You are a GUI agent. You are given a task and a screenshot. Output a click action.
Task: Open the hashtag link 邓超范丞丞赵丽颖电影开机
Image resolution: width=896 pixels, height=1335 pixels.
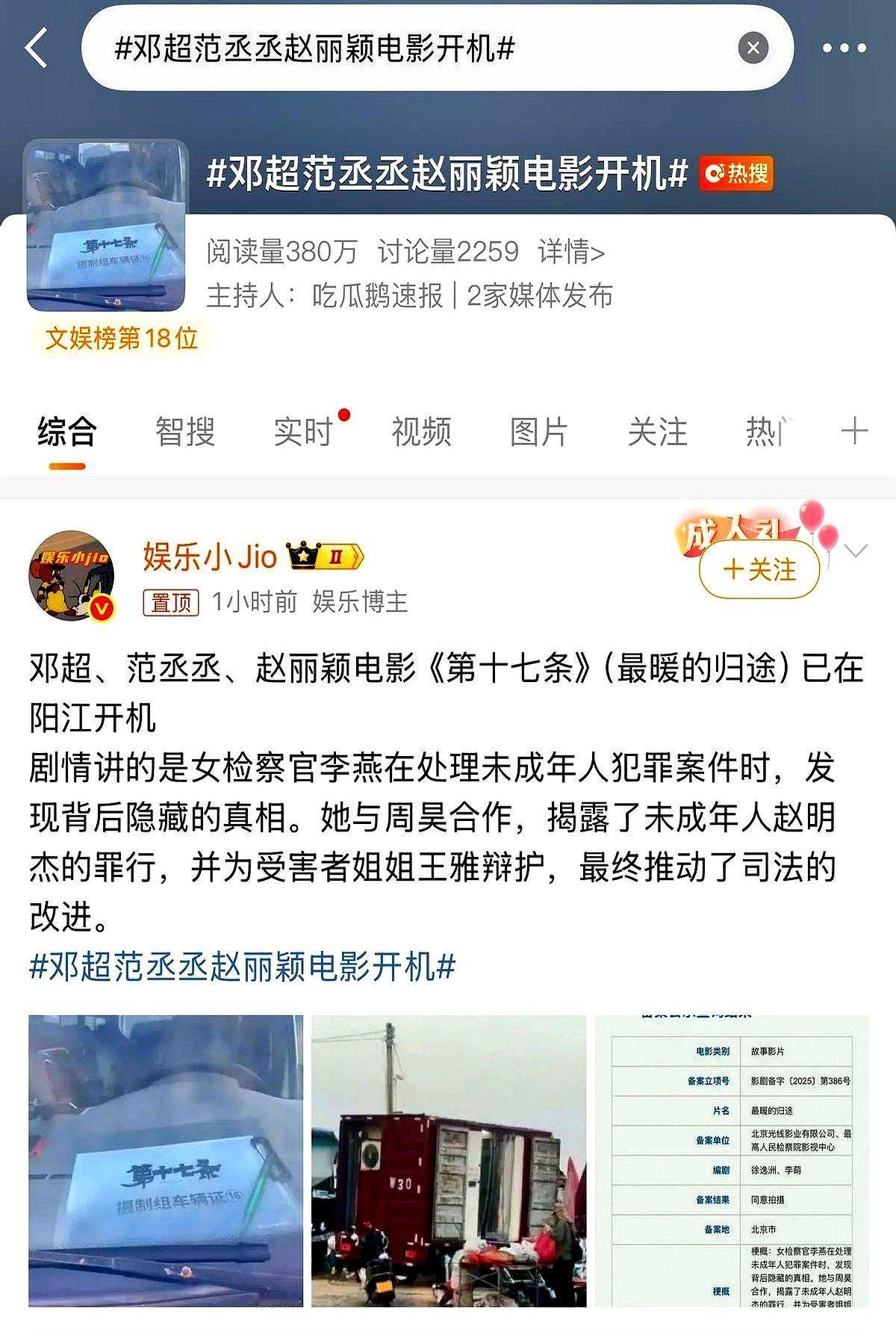(x=239, y=965)
